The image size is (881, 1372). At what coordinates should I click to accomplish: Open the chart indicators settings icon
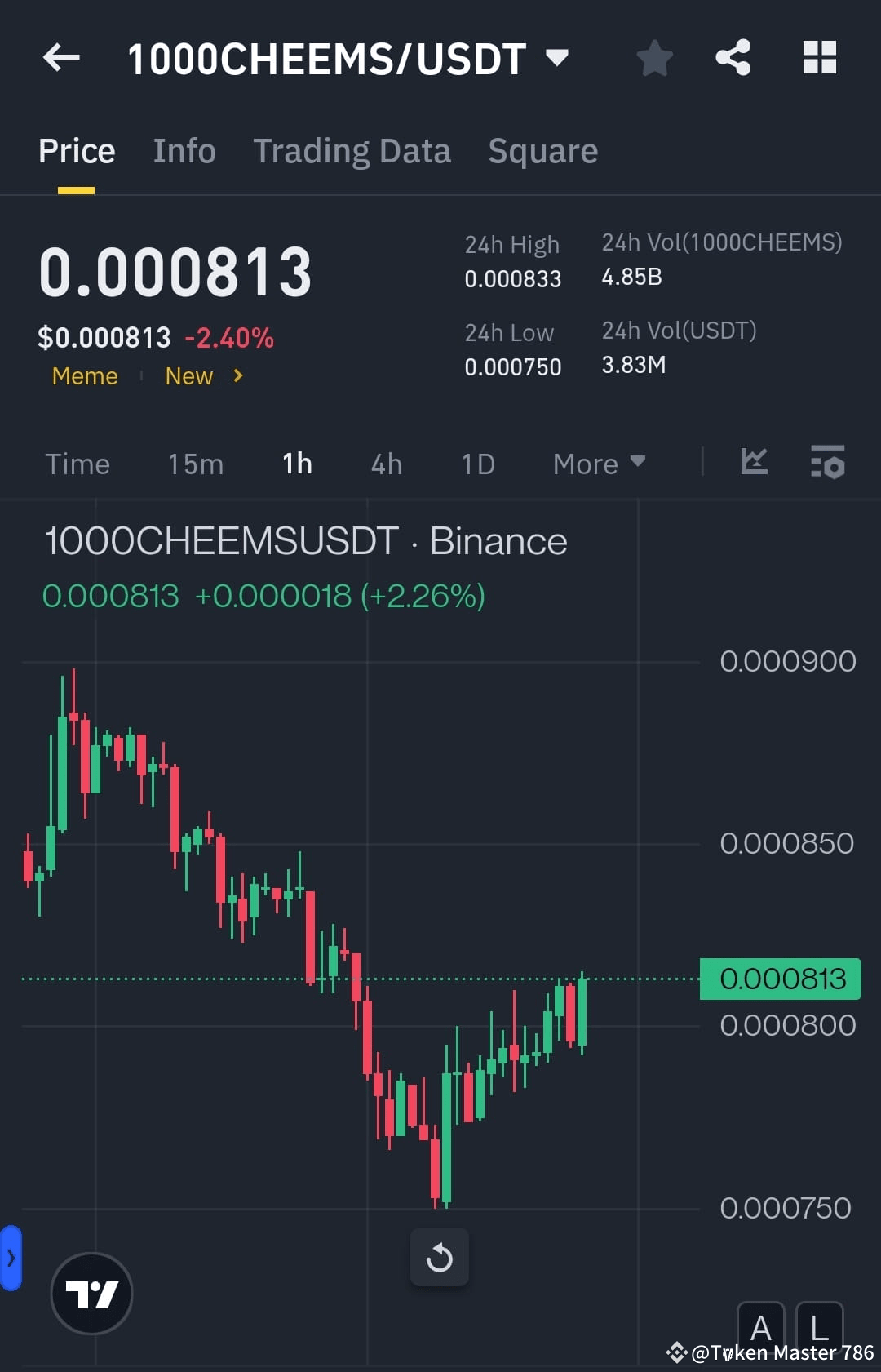(827, 462)
